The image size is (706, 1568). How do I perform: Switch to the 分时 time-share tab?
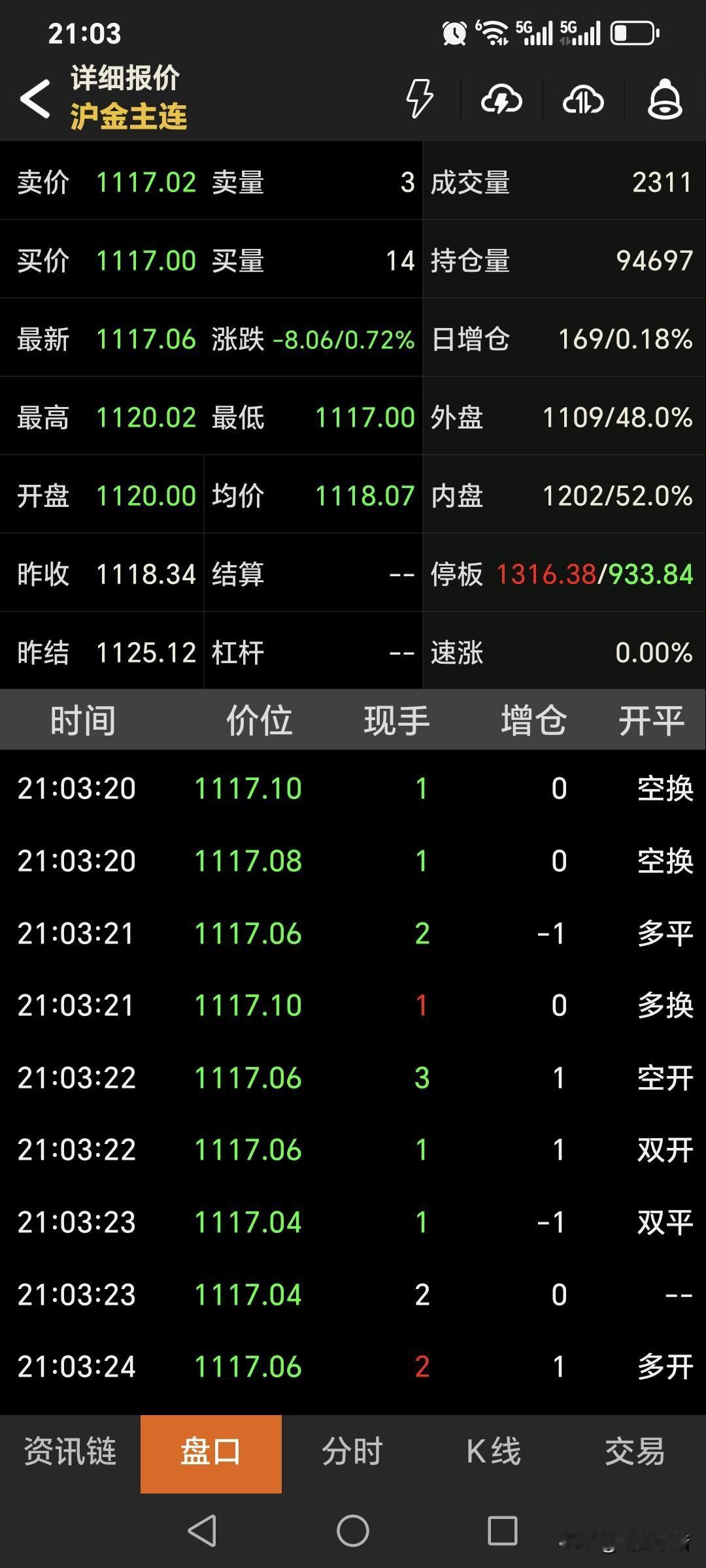click(352, 1453)
